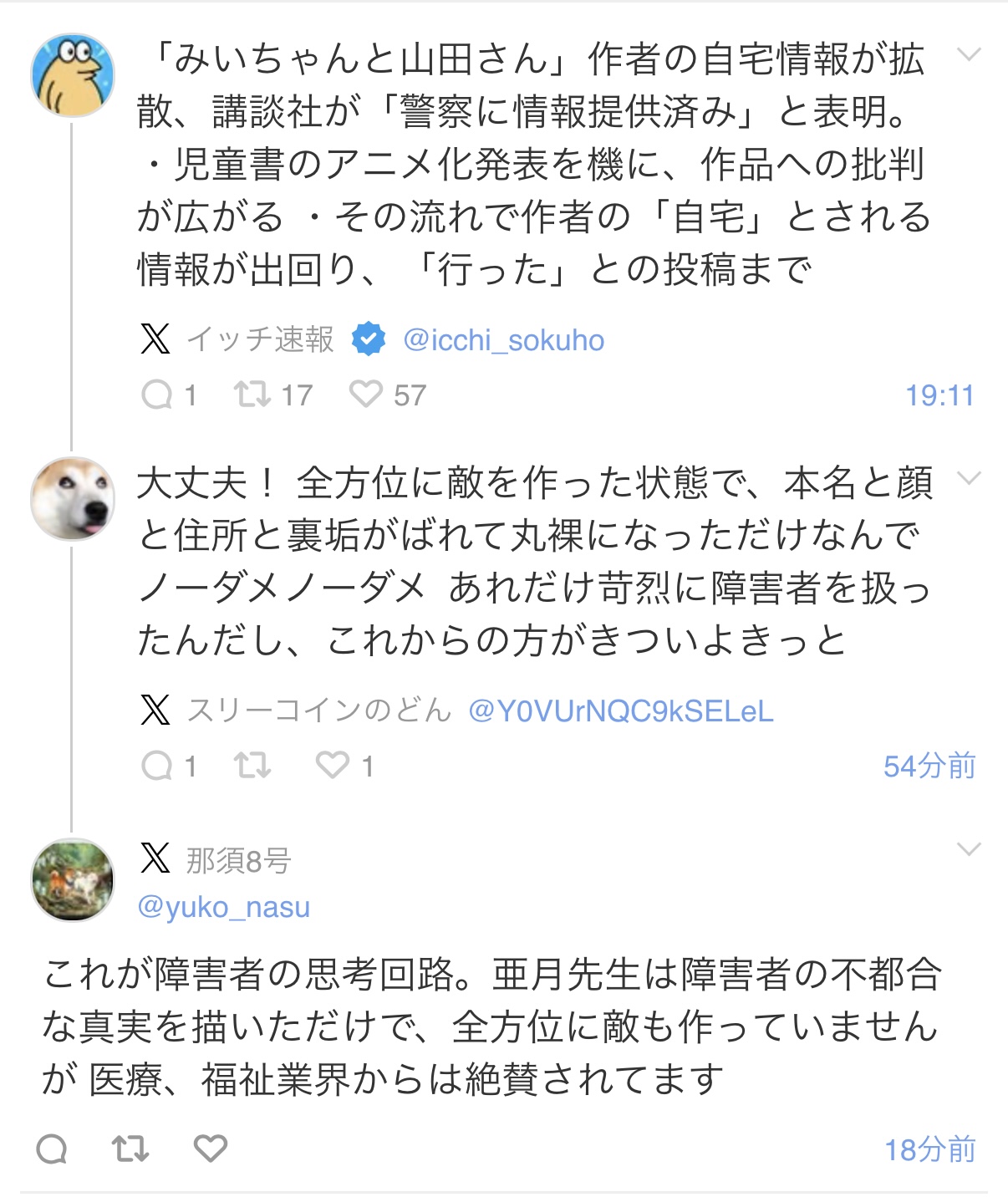The height and width of the screenshot is (1197, 1008).
Task: Open the 18分前 timestamp link
Action: click(x=930, y=1150)
